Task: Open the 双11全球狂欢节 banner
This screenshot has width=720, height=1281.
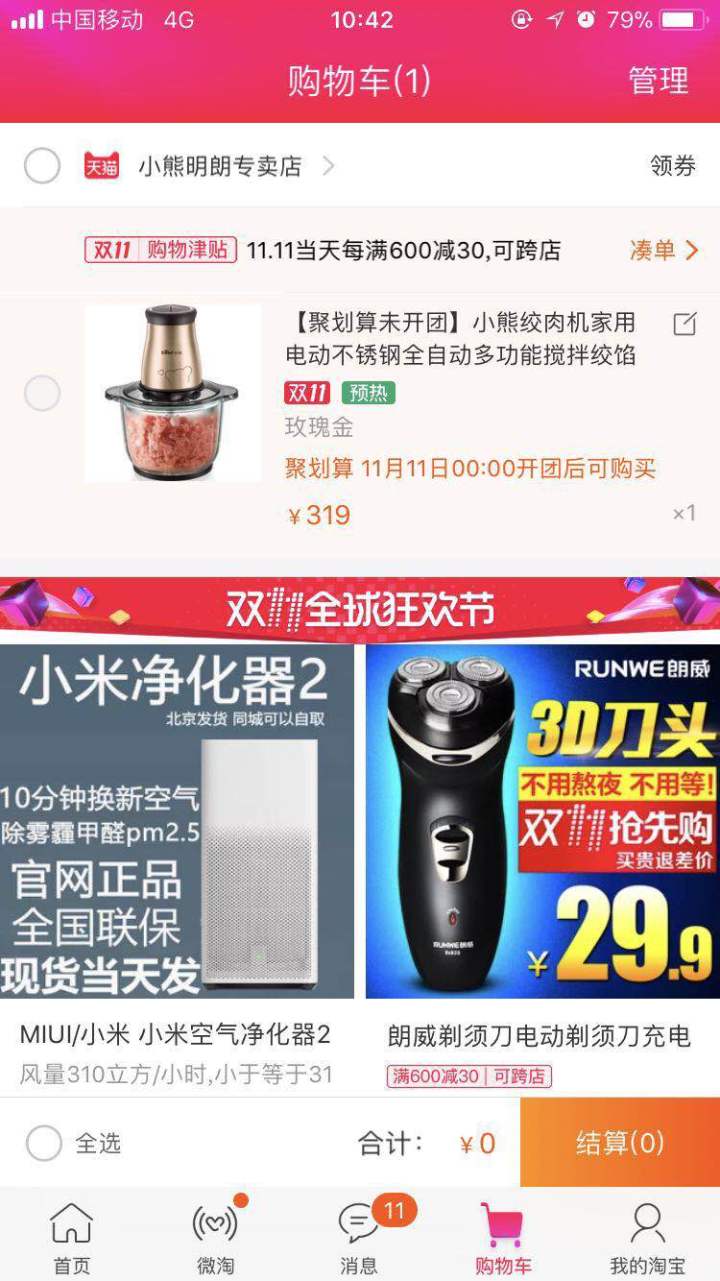Action: click(360, 609)
